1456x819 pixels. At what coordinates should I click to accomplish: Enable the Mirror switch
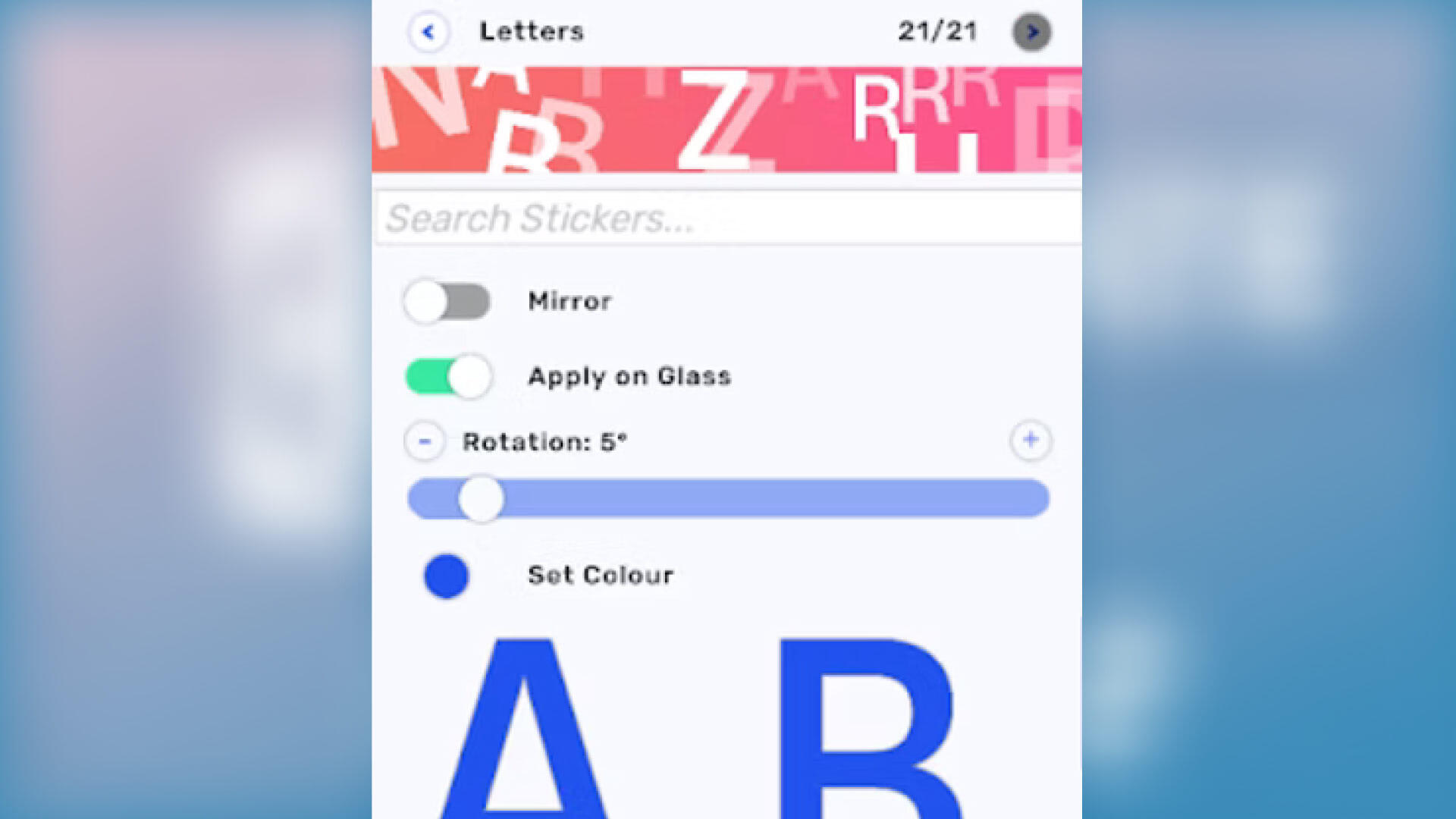point(447,302)
